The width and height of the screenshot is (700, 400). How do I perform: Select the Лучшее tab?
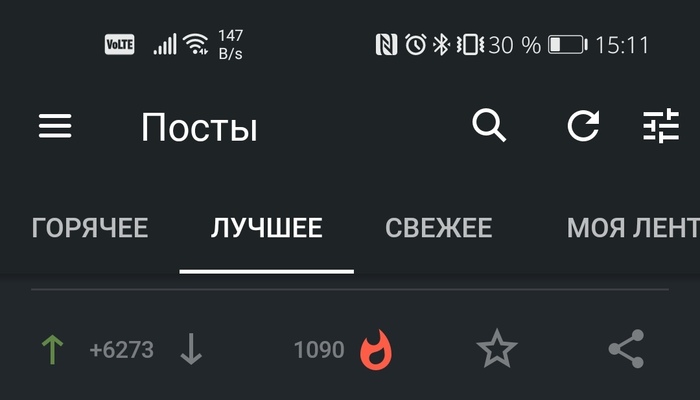coord(266,228)
